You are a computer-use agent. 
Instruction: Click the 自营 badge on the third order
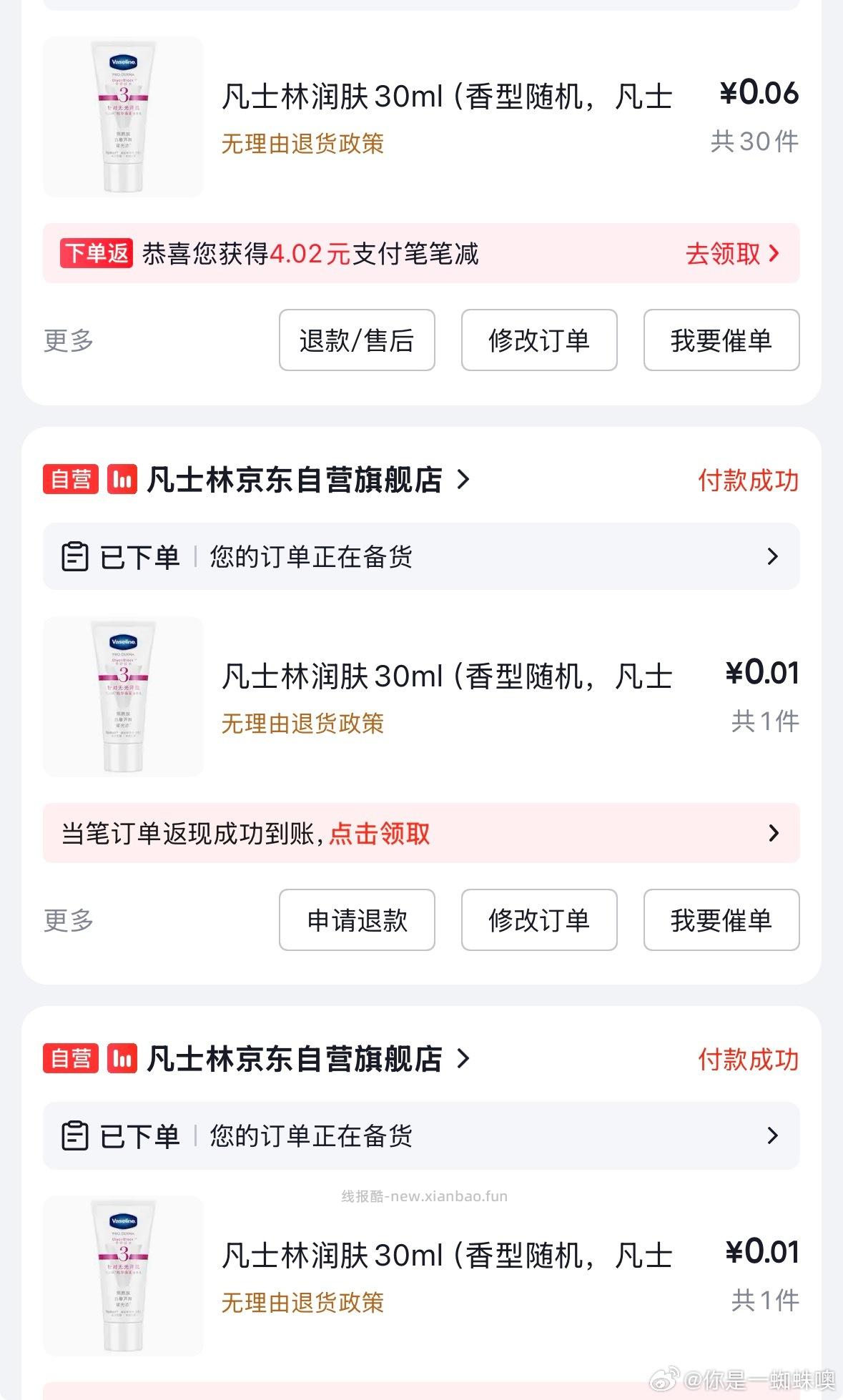coord(72,1060)
